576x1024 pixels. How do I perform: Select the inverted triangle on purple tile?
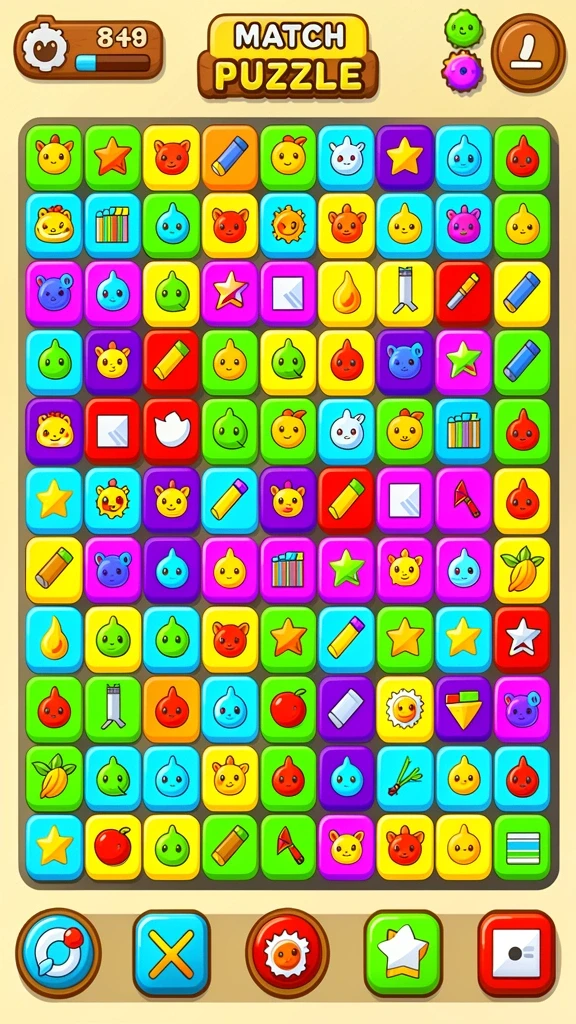[x=464, y=709]
